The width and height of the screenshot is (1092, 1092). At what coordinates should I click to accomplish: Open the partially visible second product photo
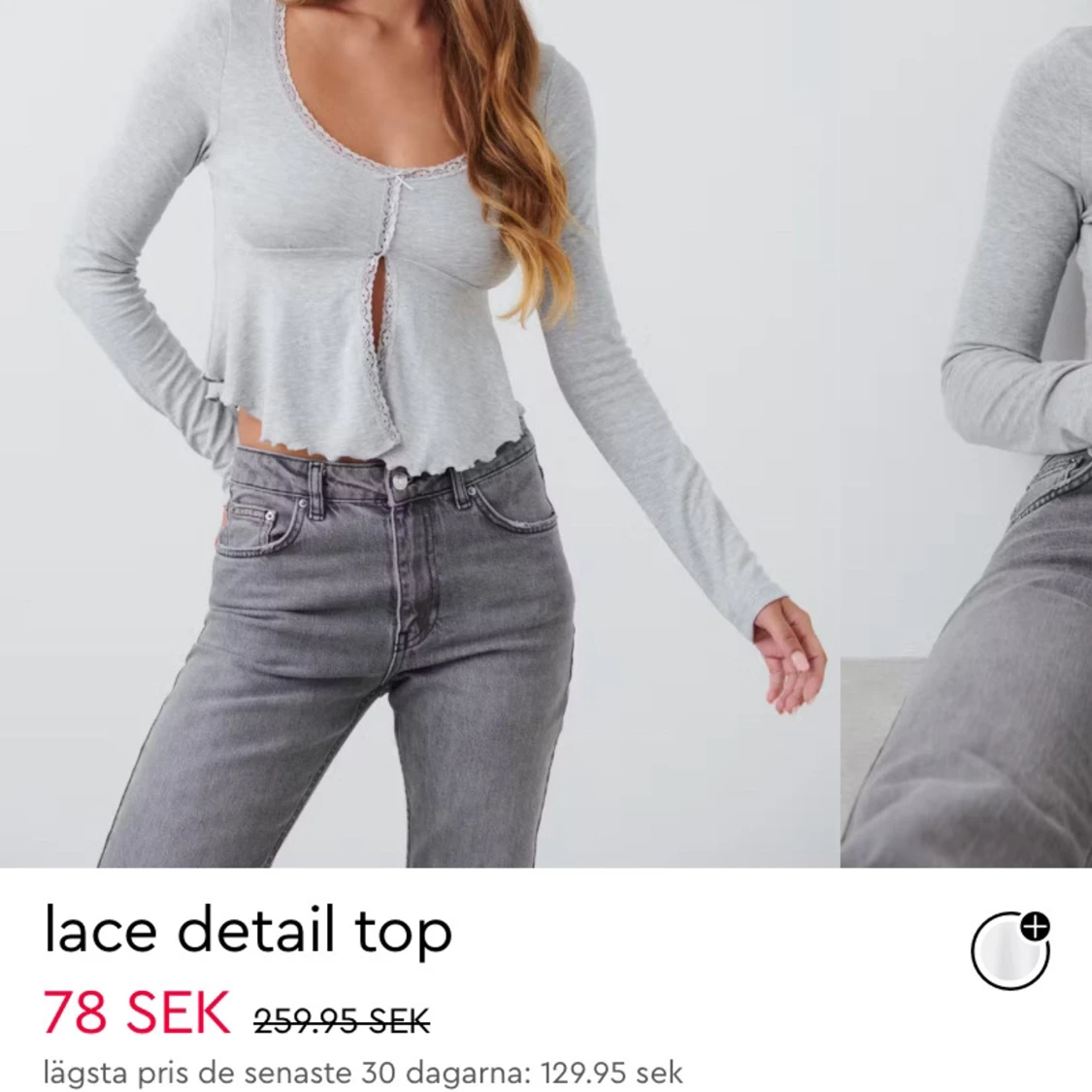(x=967, y=433)
